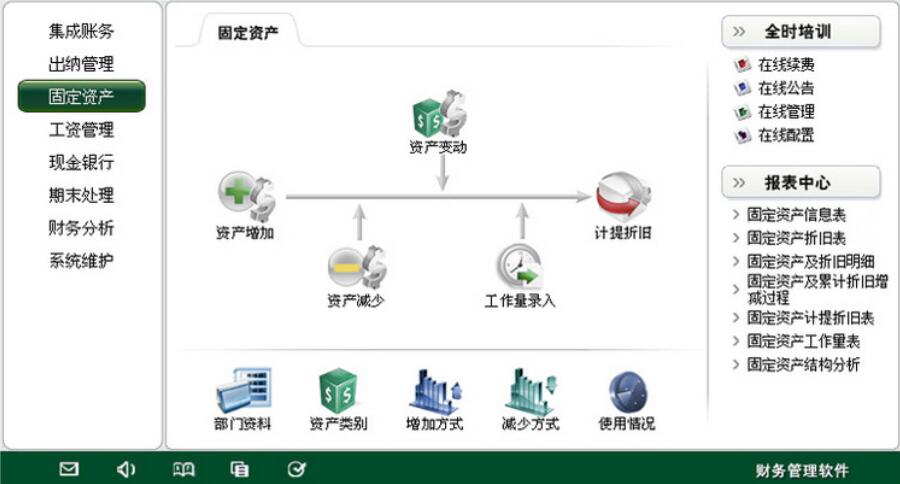900x484 pixels.
Task: Open 系统维护 settings
Action: pos(81,261)
